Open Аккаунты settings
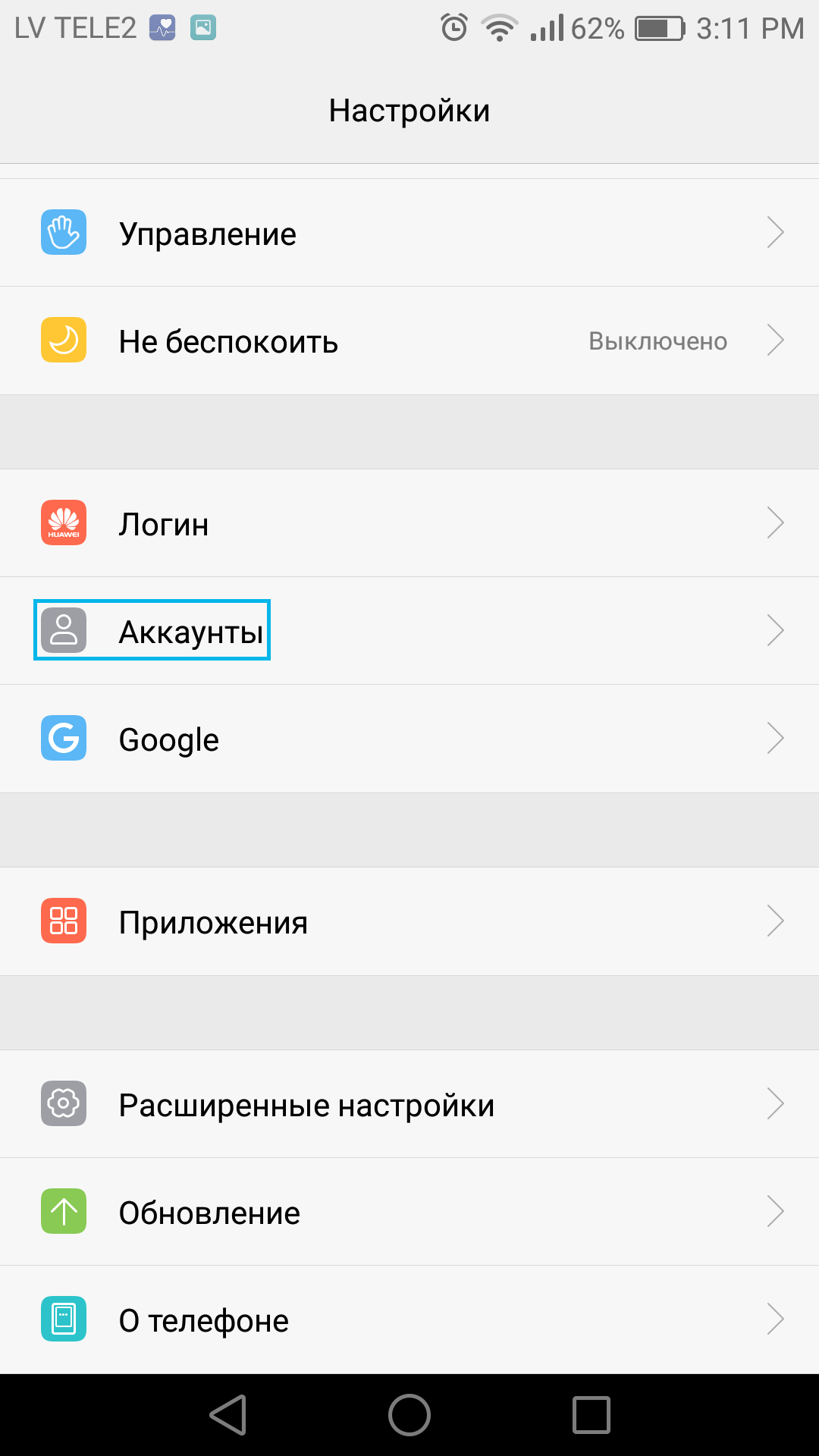This screenshot has height=1456, width=819. click(409, 631)
